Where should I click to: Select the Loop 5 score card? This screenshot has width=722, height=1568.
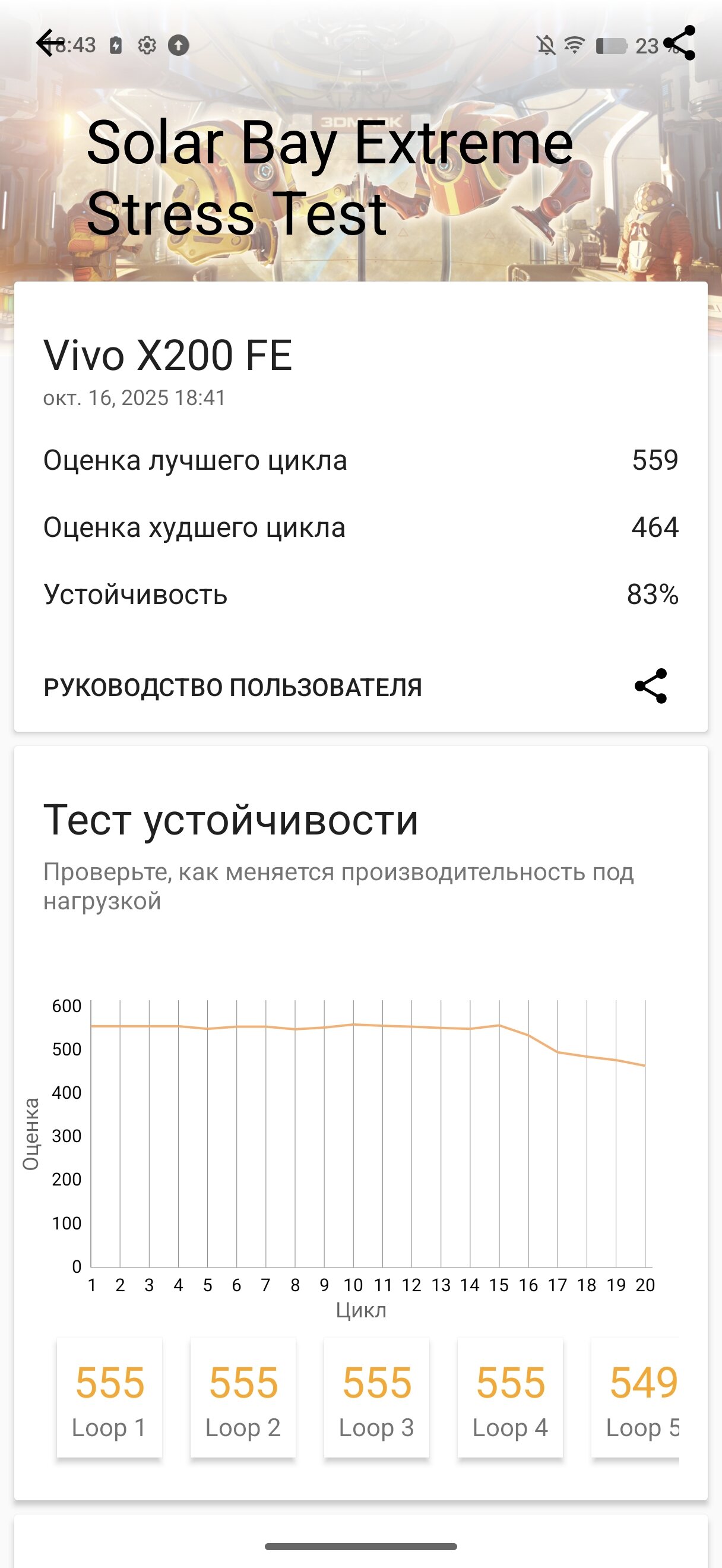click(x=637, y=1398)
